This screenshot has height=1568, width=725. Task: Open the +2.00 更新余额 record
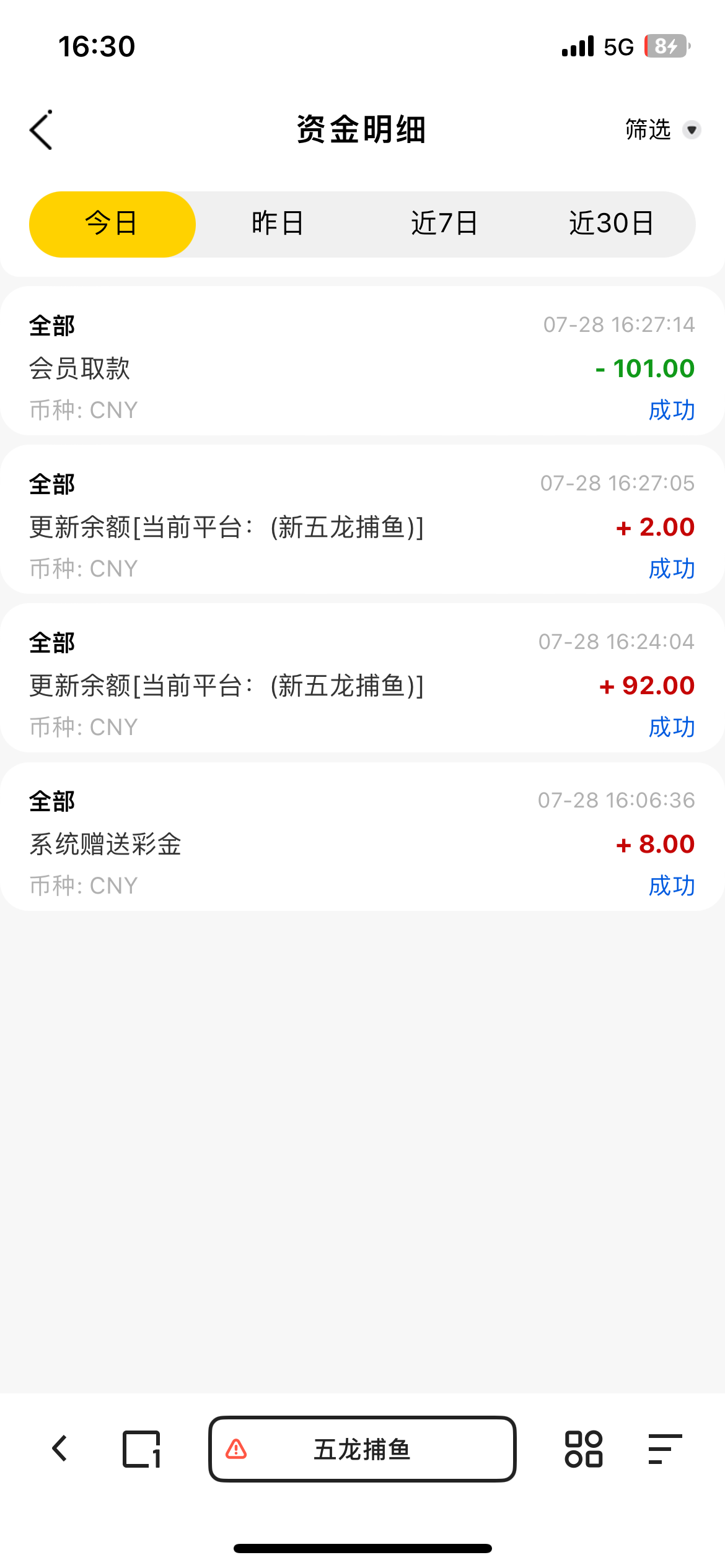pyautogui.click(x=362, y=526)
